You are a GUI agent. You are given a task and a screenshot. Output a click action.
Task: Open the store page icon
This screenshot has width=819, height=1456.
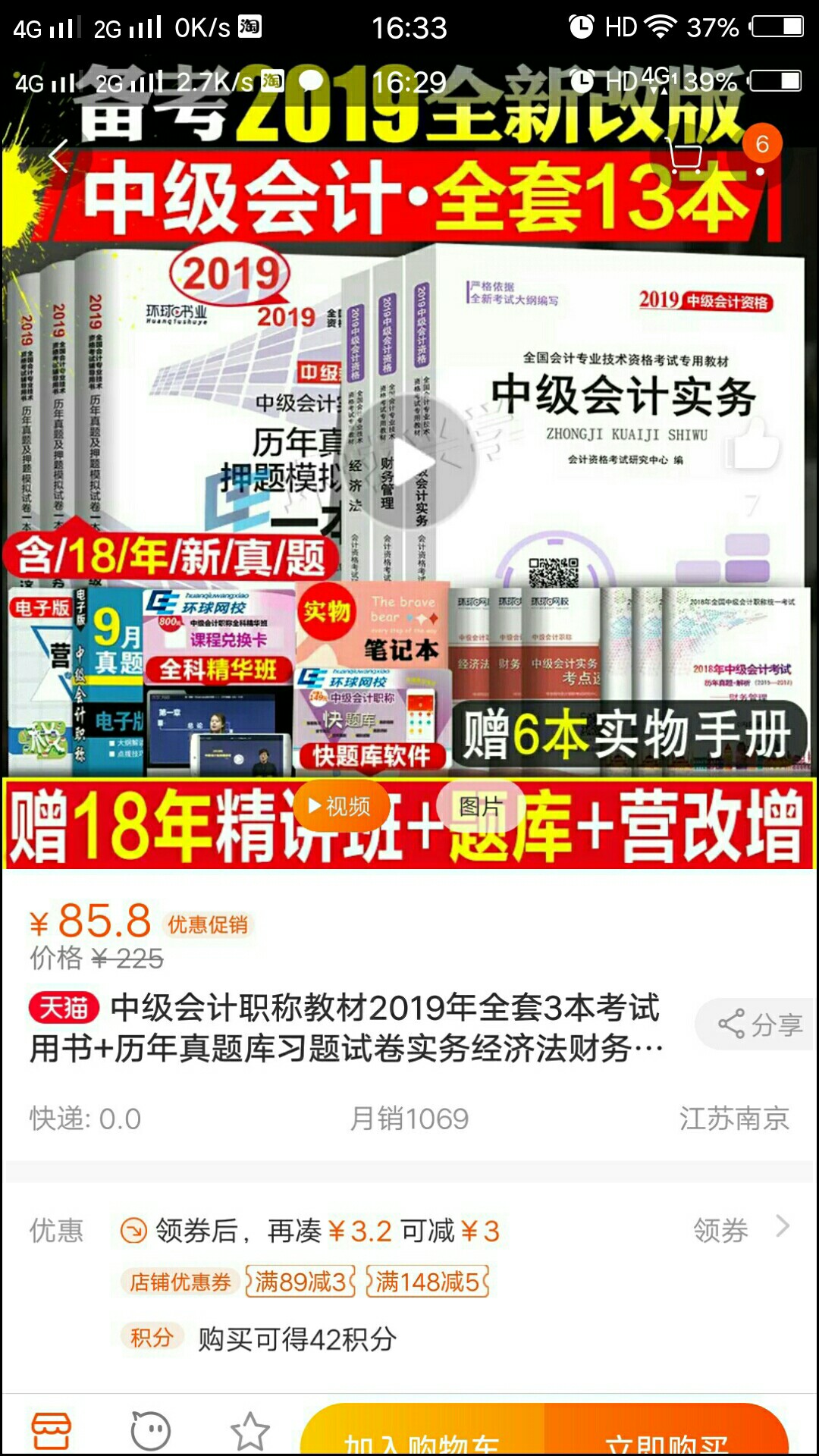tap(51, 1431)
